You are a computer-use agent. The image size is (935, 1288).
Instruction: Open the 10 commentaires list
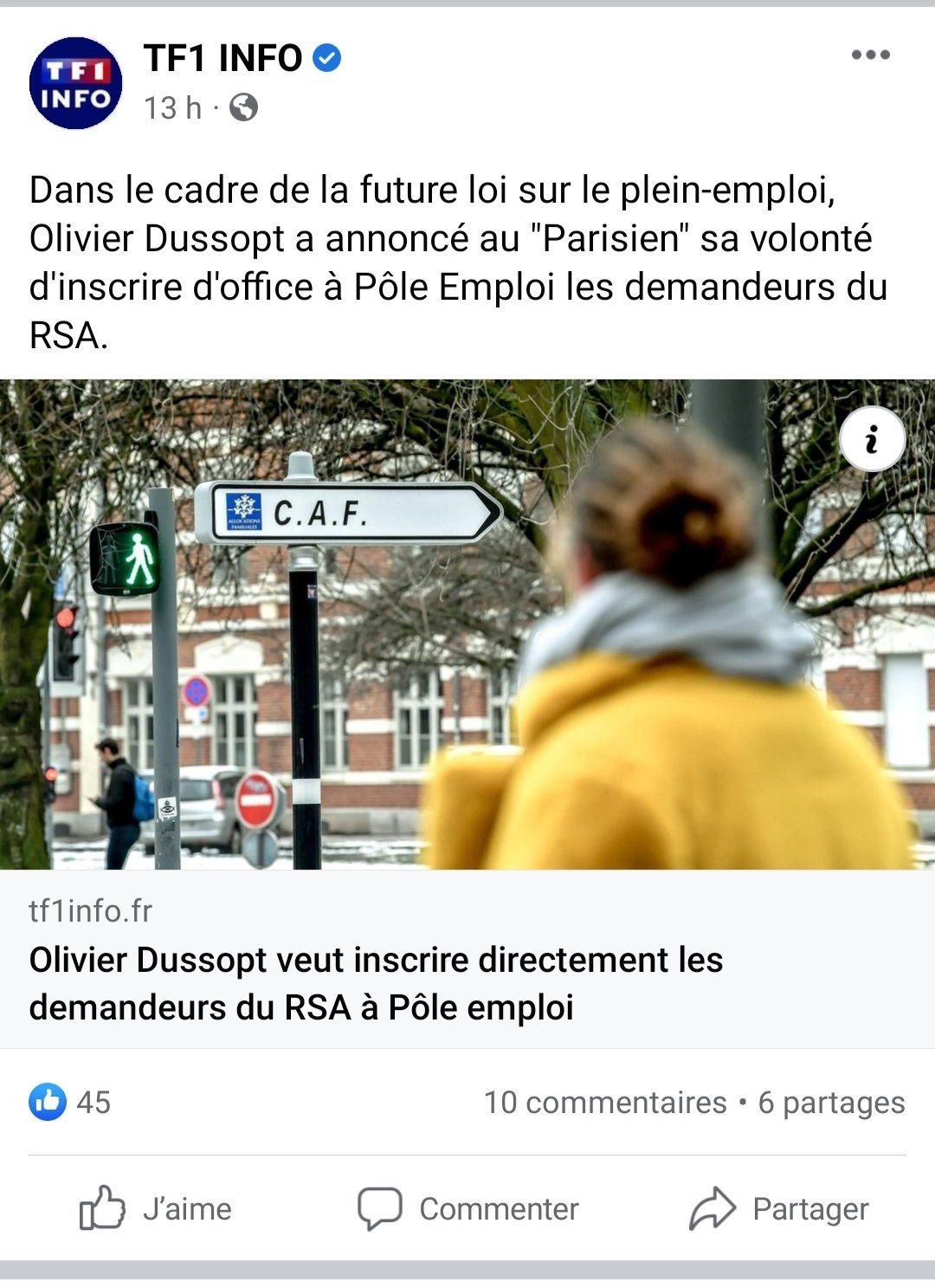point(604,1103)
